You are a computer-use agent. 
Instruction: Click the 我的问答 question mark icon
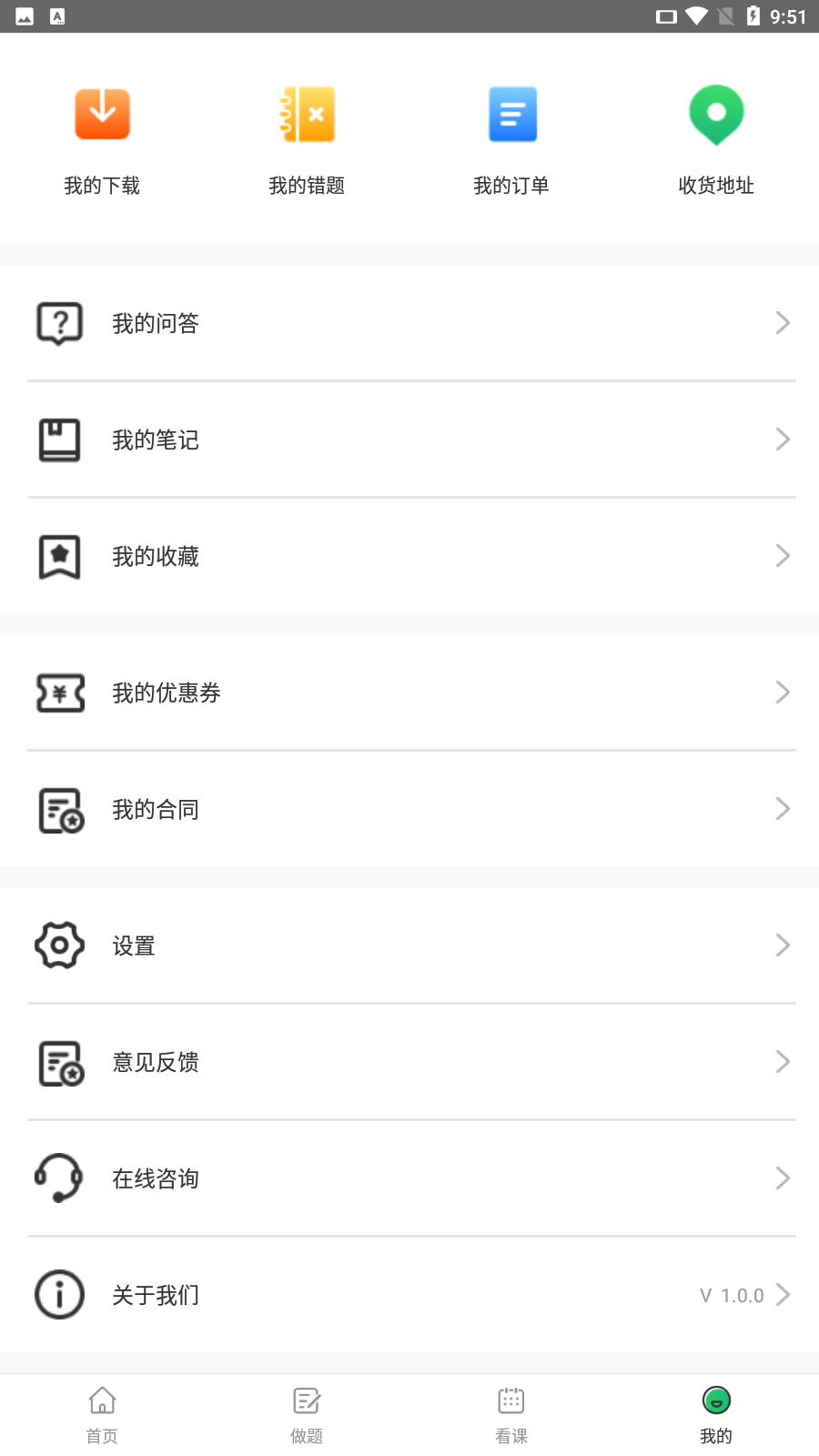pos(59,322)
